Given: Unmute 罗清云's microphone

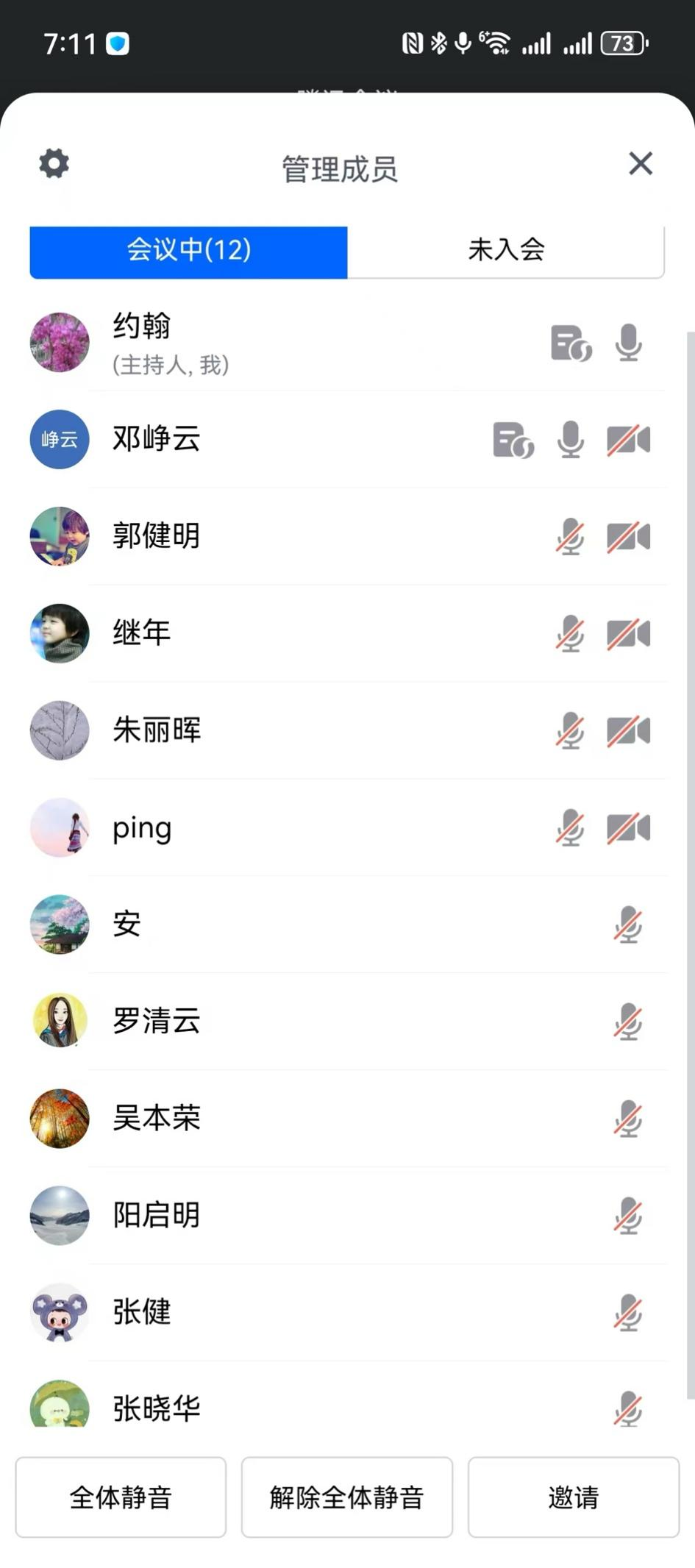Looking at the screenshot, I should coord(628,1022).
